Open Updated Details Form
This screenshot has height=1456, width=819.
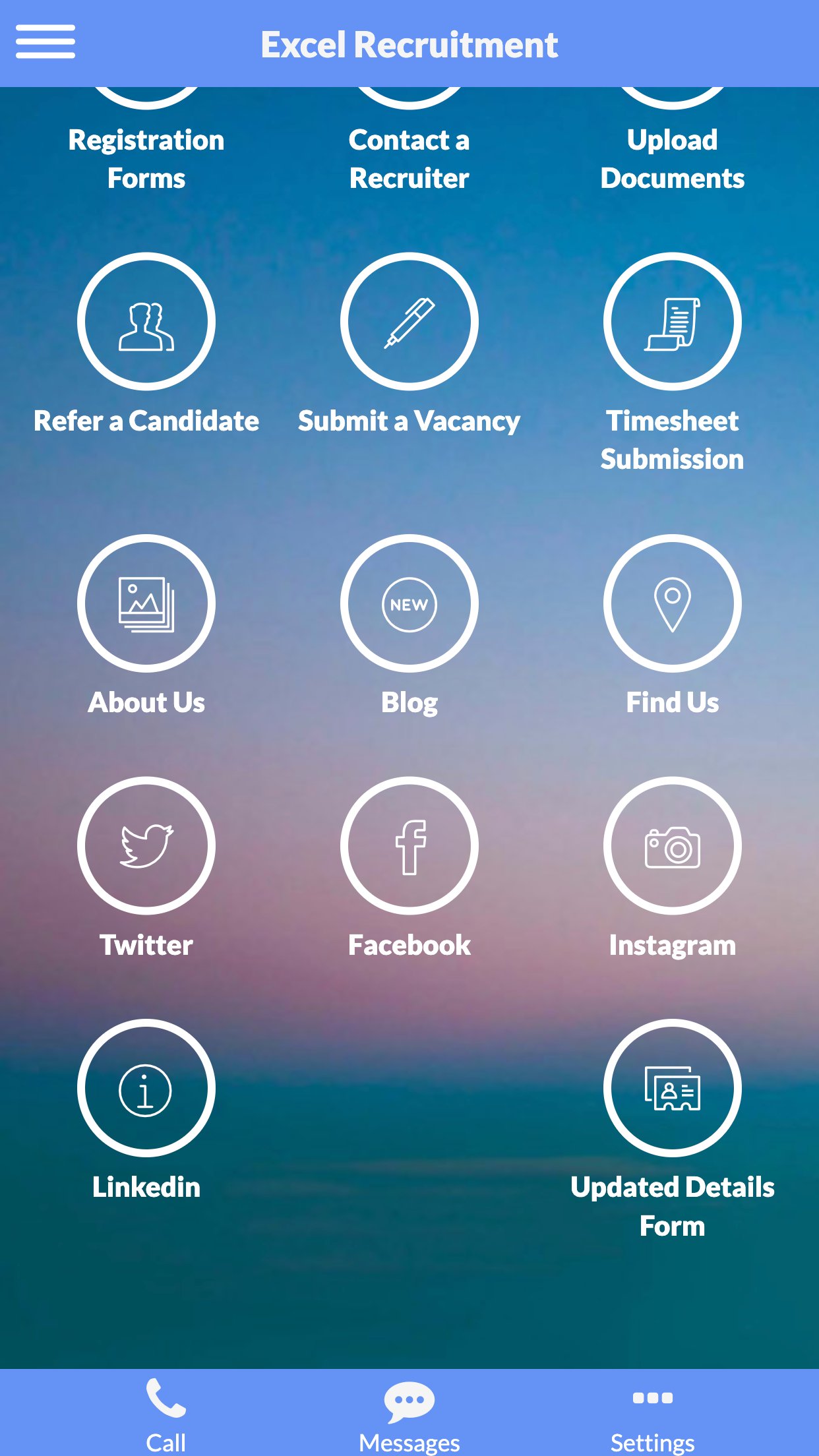672,1088
